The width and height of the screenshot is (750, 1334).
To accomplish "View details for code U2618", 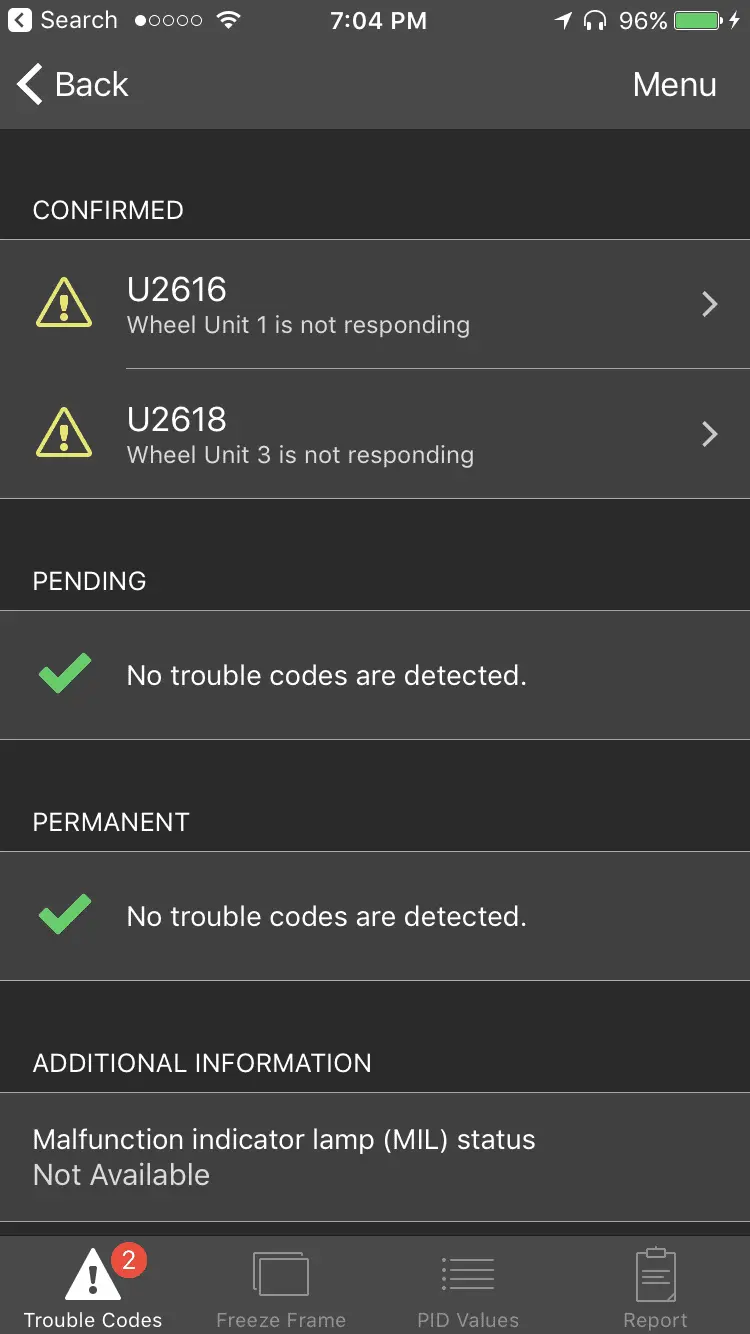I will coord(375,434).
